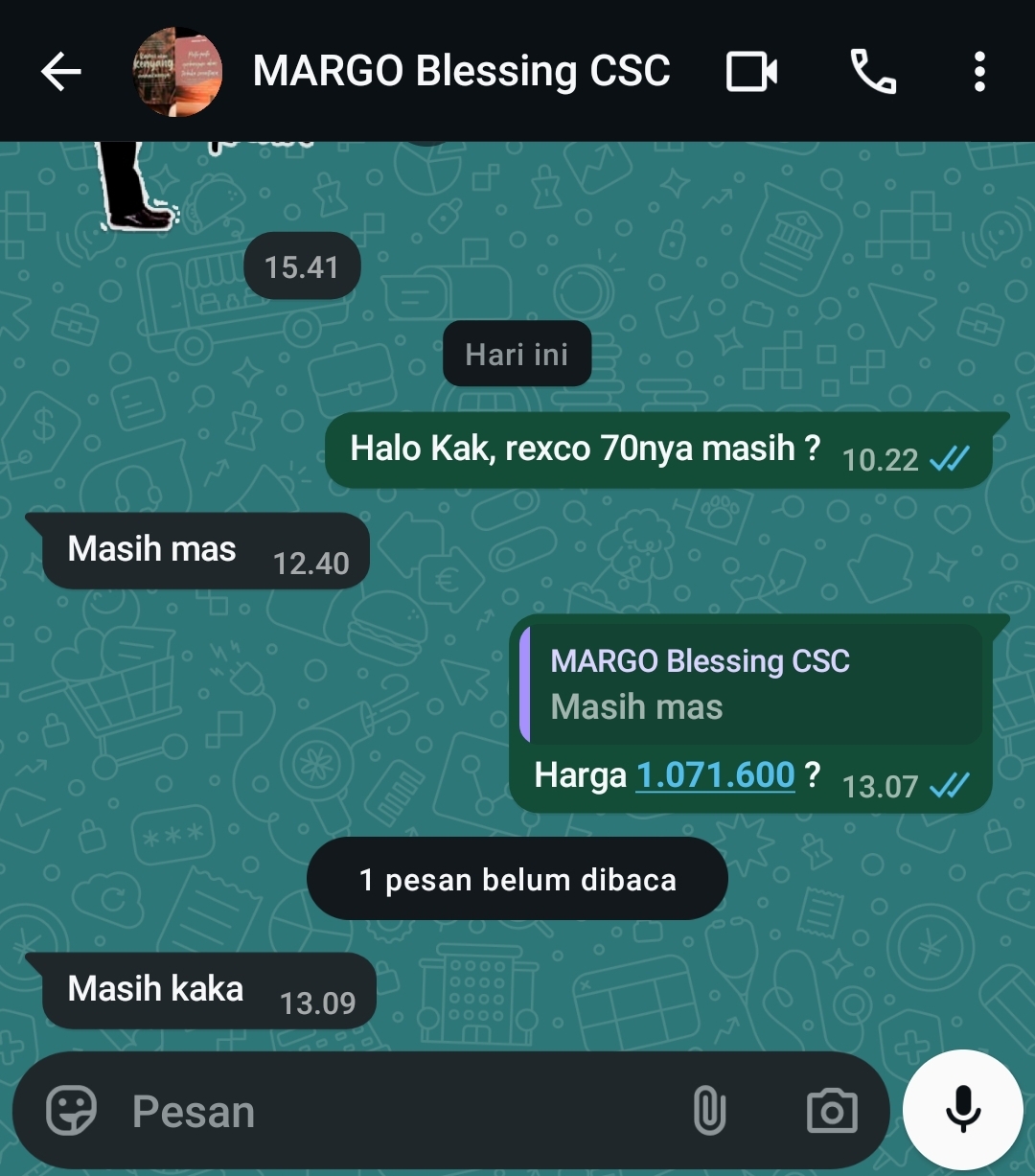Start a voice call with MARGO Blessing CSC

pyautogui.click(x=873, y=72)
